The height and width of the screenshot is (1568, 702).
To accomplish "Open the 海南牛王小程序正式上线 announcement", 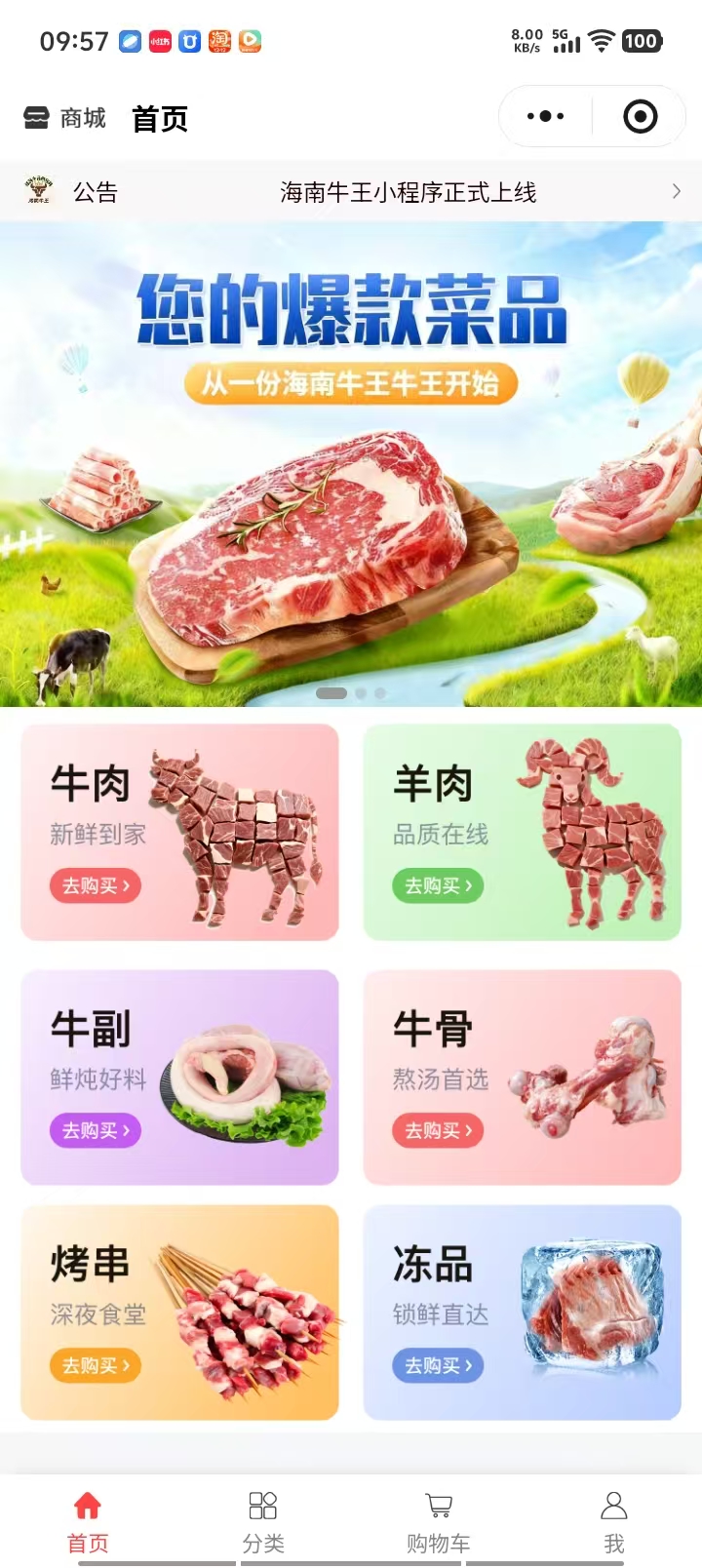I will 408,192.
